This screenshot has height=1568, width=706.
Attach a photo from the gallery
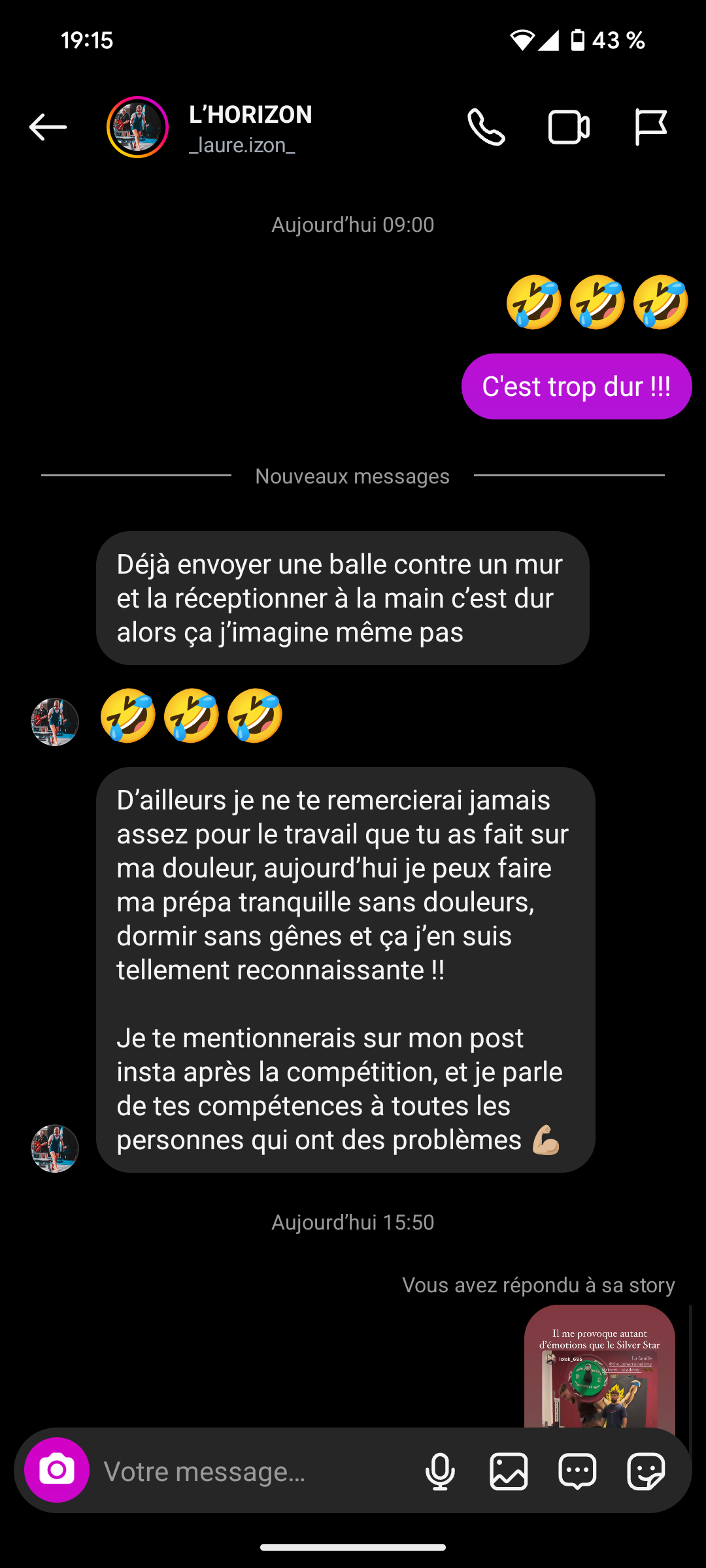point(509,1471)
